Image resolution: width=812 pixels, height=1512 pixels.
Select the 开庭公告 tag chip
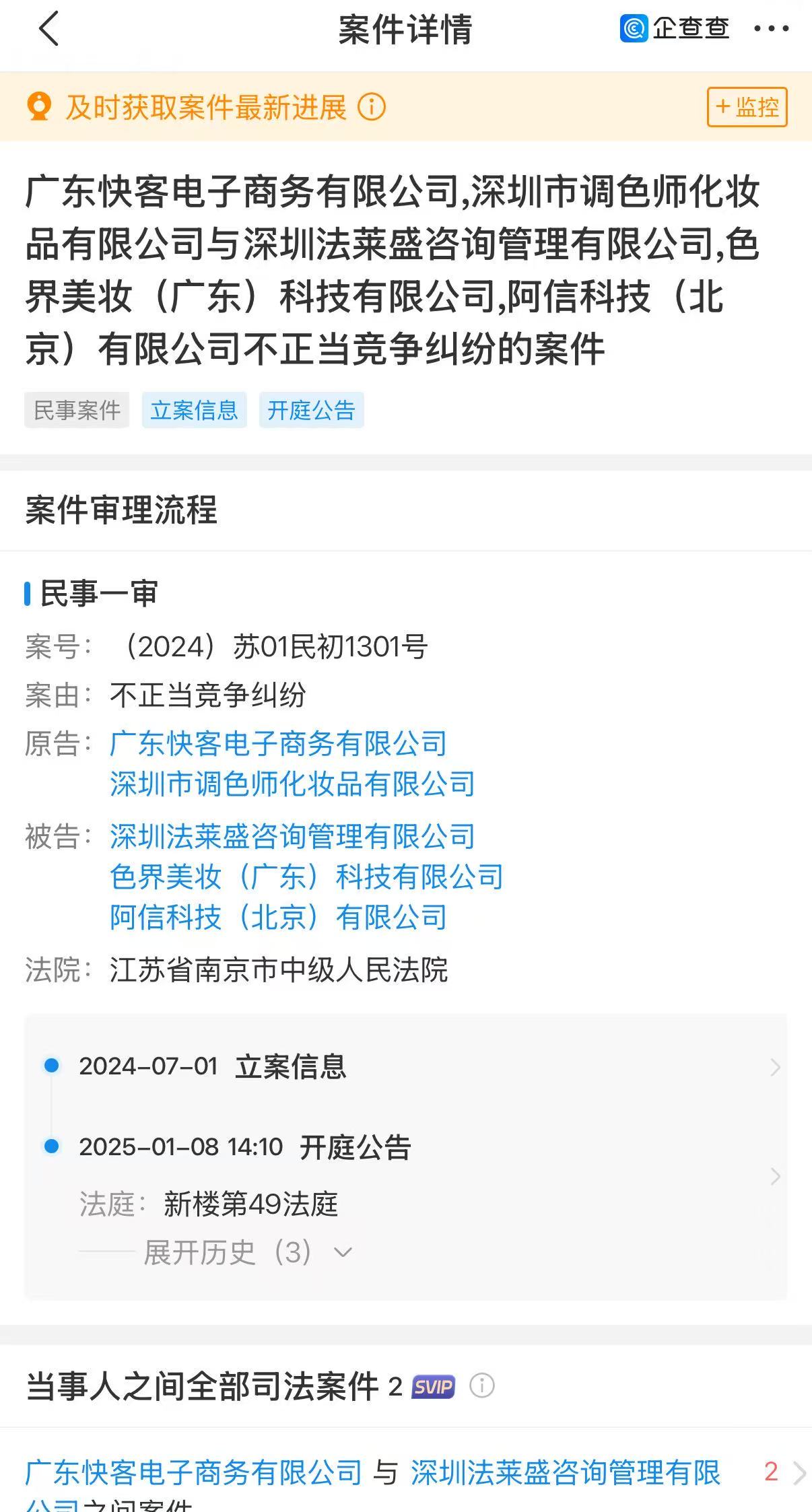311,410
